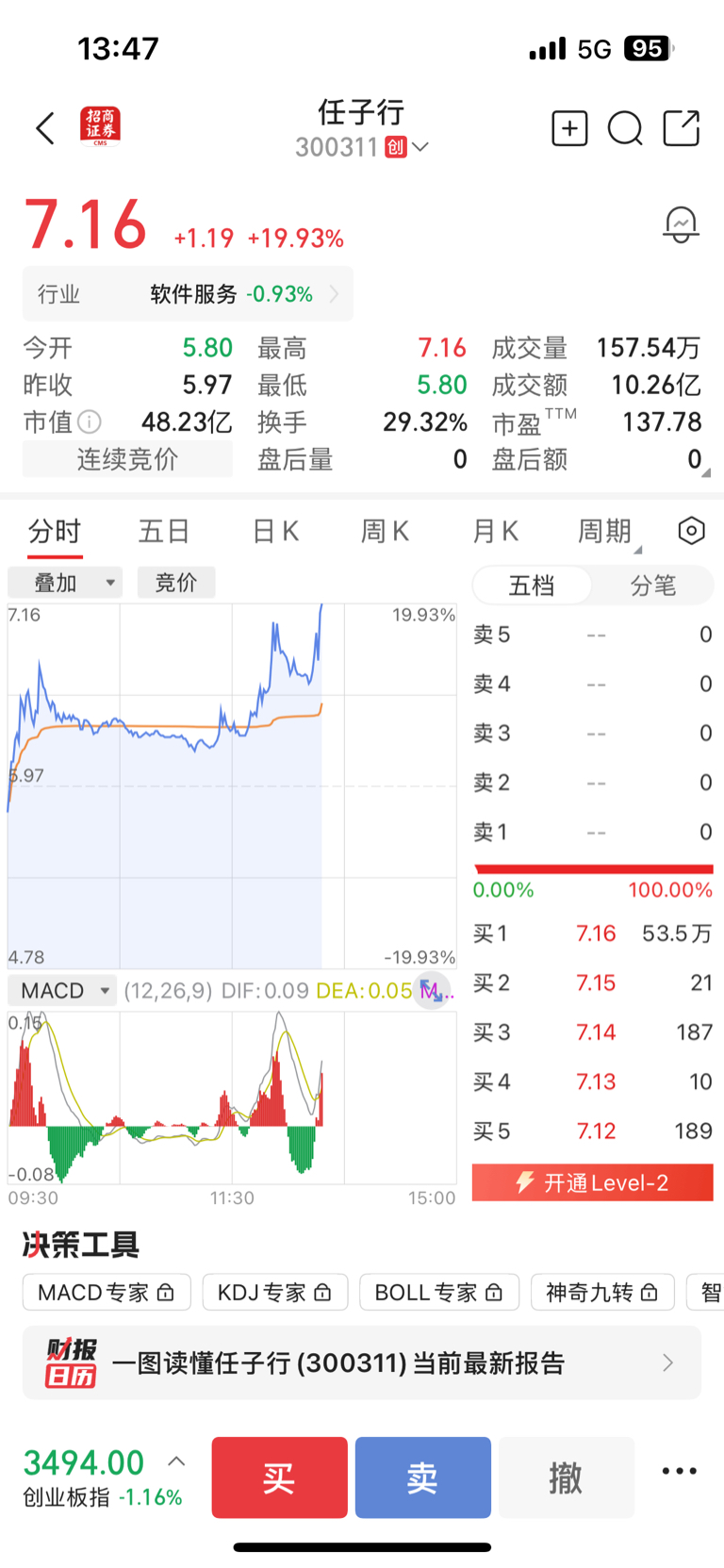Switch to the 五日 chart tab
Viewport: 724px width, 1568px height.
point(165,532)
